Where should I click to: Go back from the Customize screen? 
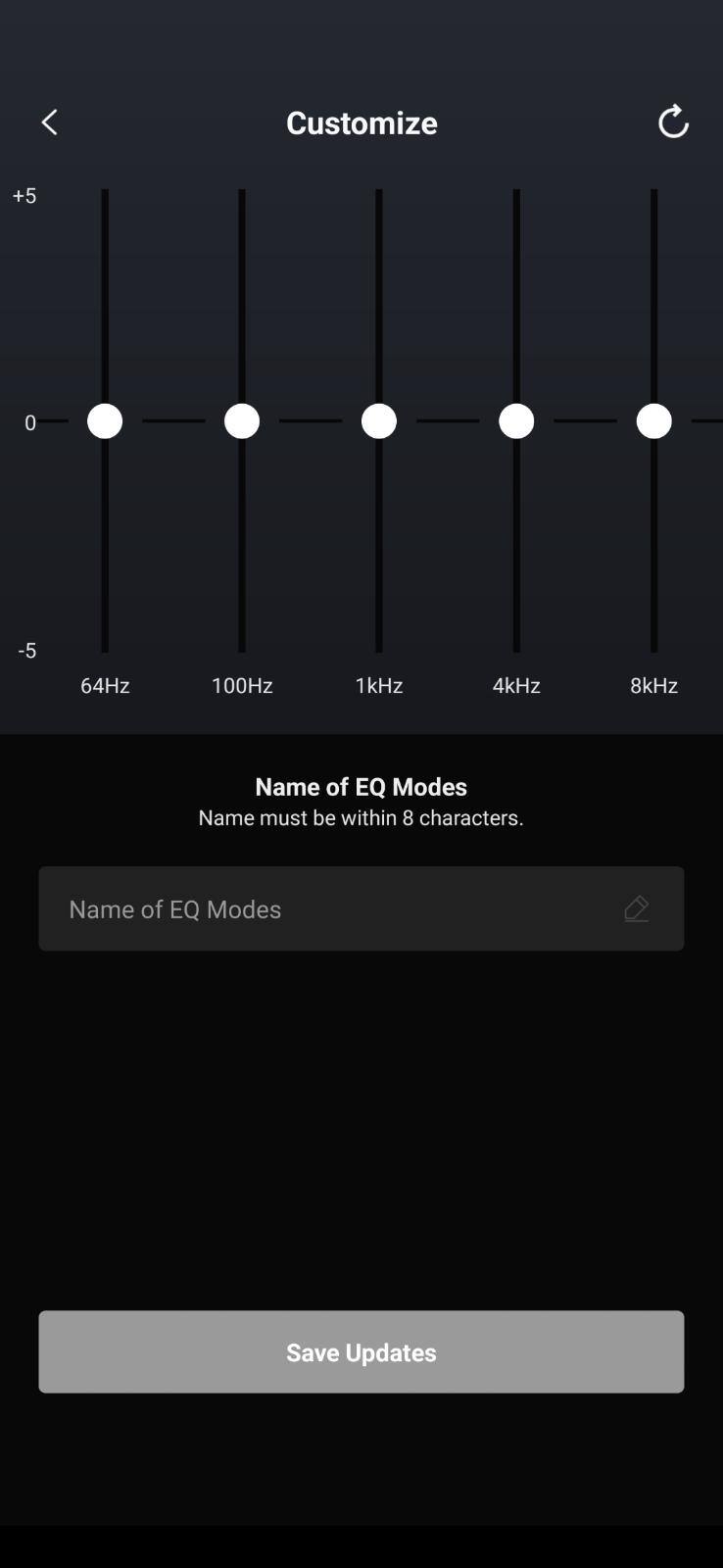coord(50,122)
